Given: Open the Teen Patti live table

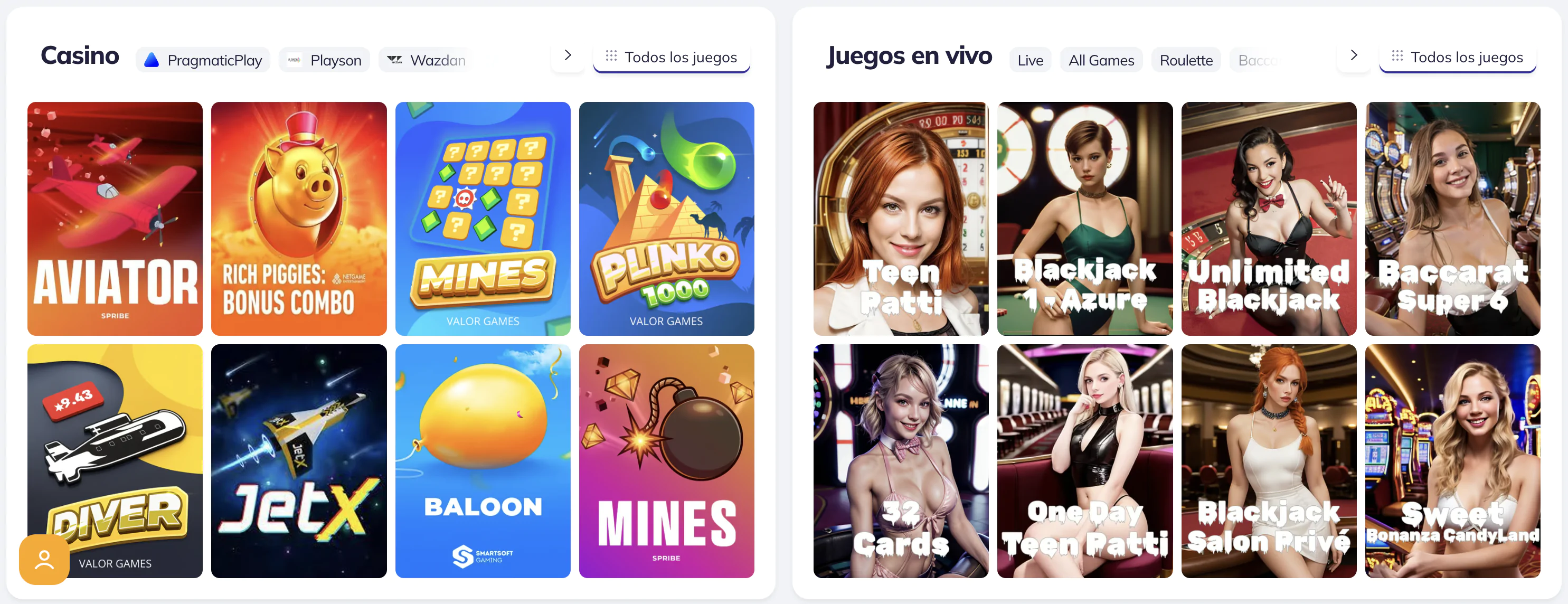Looking at the screenshot, I should (x=901, y=218).
